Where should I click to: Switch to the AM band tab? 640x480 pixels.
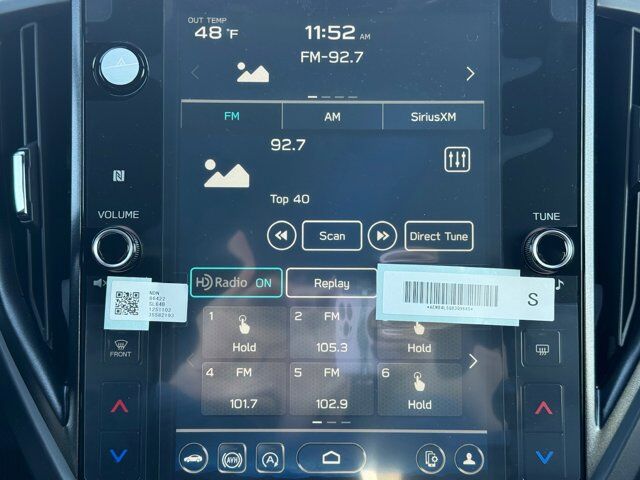(x=332, y=116)
